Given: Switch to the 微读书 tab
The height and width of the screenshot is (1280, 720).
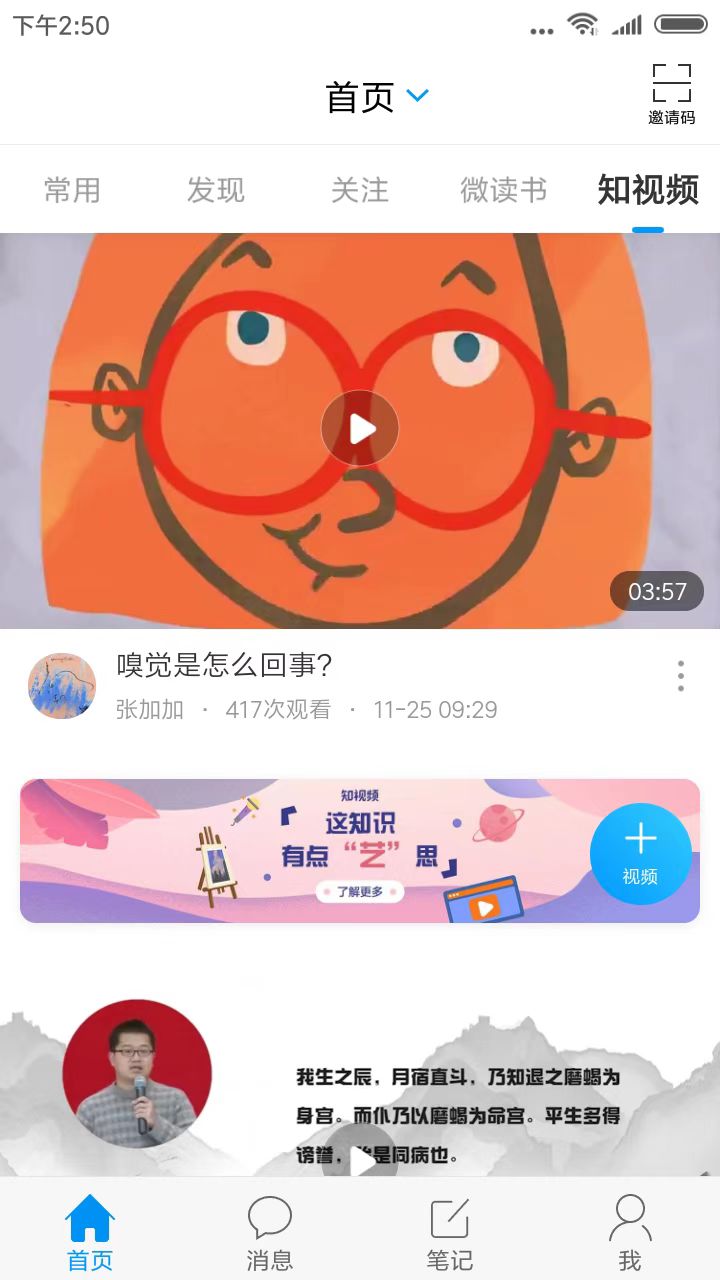Looking at the screenshot, I should click(x=505, y=191).
